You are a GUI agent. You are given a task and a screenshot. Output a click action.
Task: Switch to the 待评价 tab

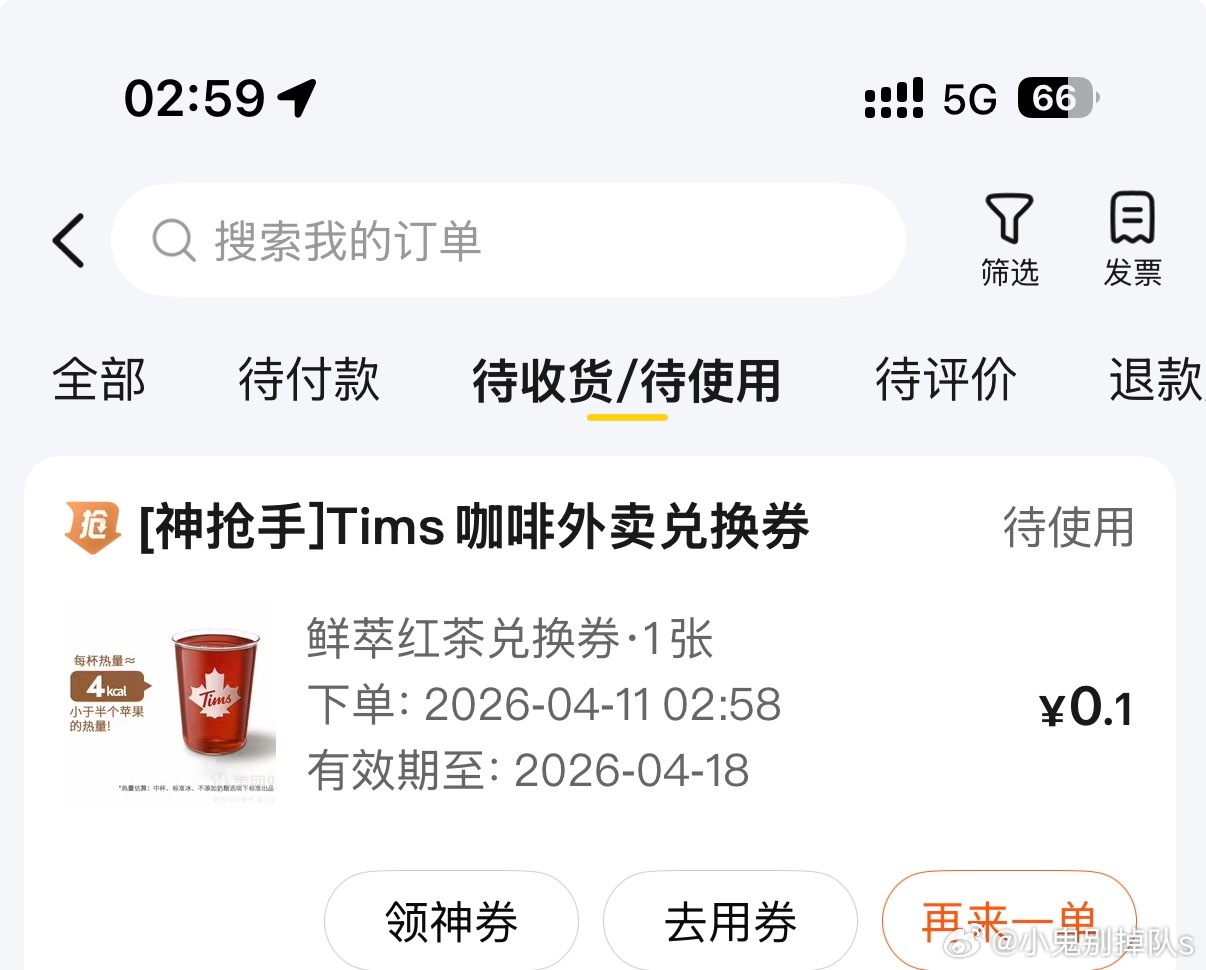[945, 381]
